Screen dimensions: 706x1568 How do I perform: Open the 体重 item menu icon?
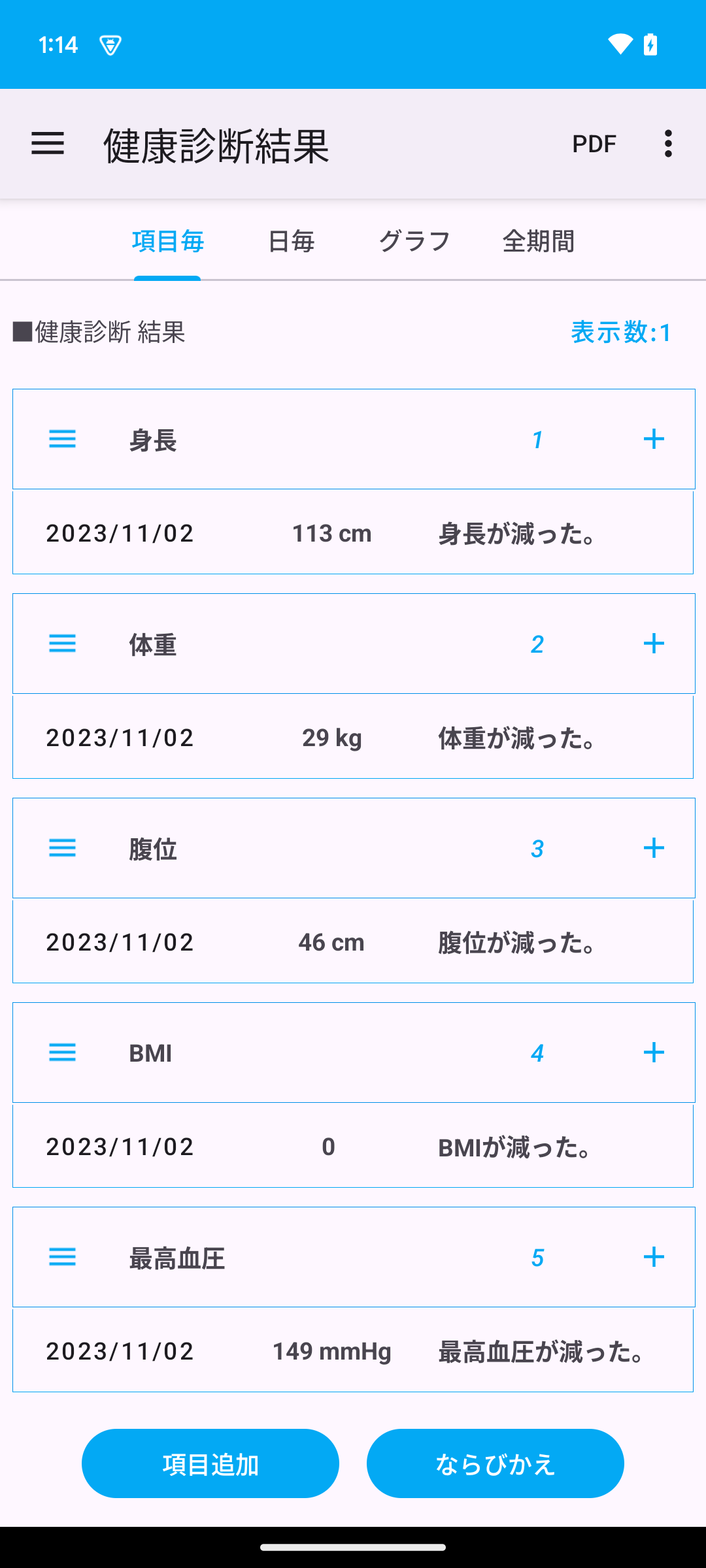(x=63, y=644)
